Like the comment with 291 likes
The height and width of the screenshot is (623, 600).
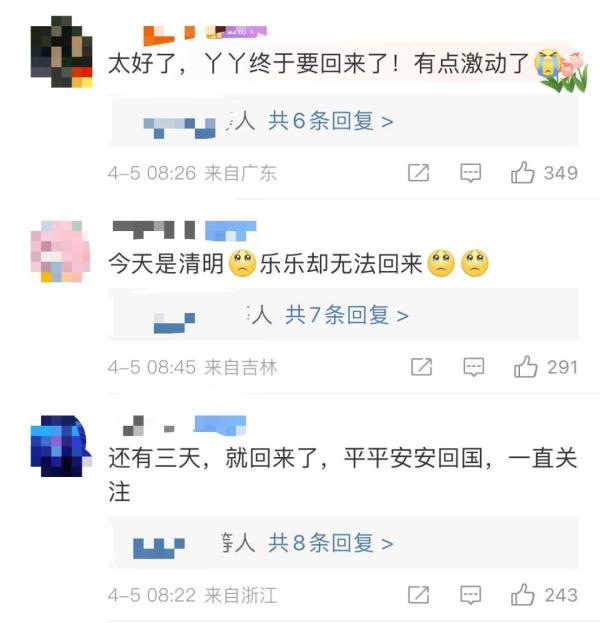(x=526, y=367)
